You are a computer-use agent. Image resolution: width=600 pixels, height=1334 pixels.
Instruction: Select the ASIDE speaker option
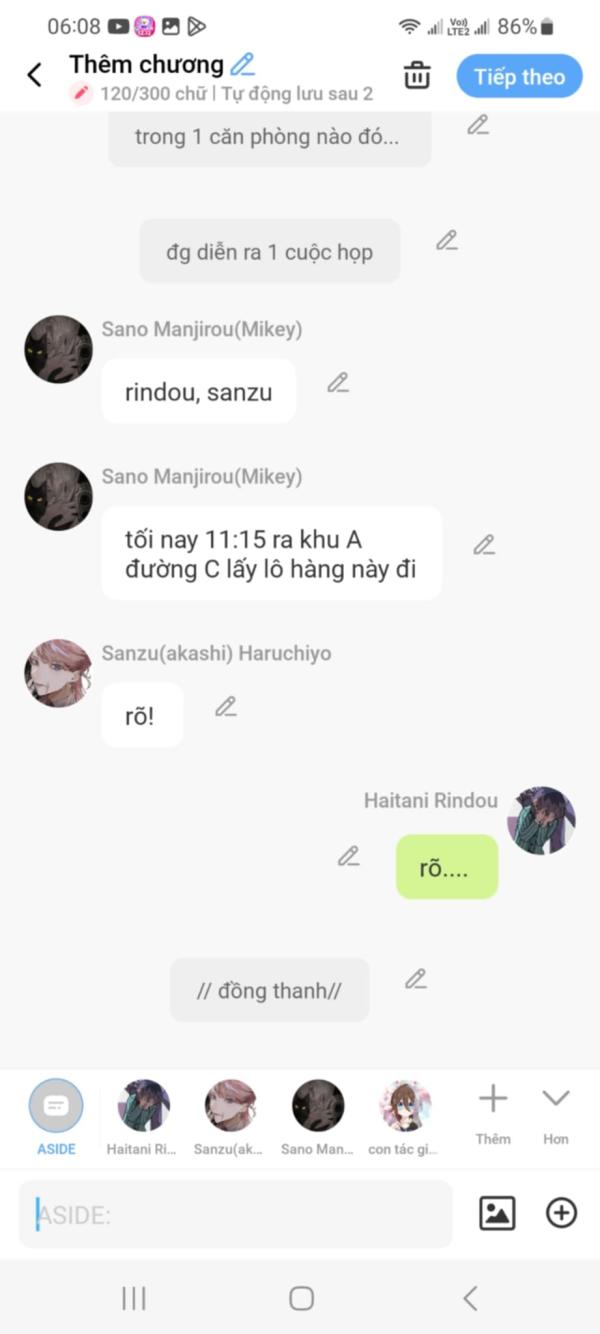[x=56, y=1116]
